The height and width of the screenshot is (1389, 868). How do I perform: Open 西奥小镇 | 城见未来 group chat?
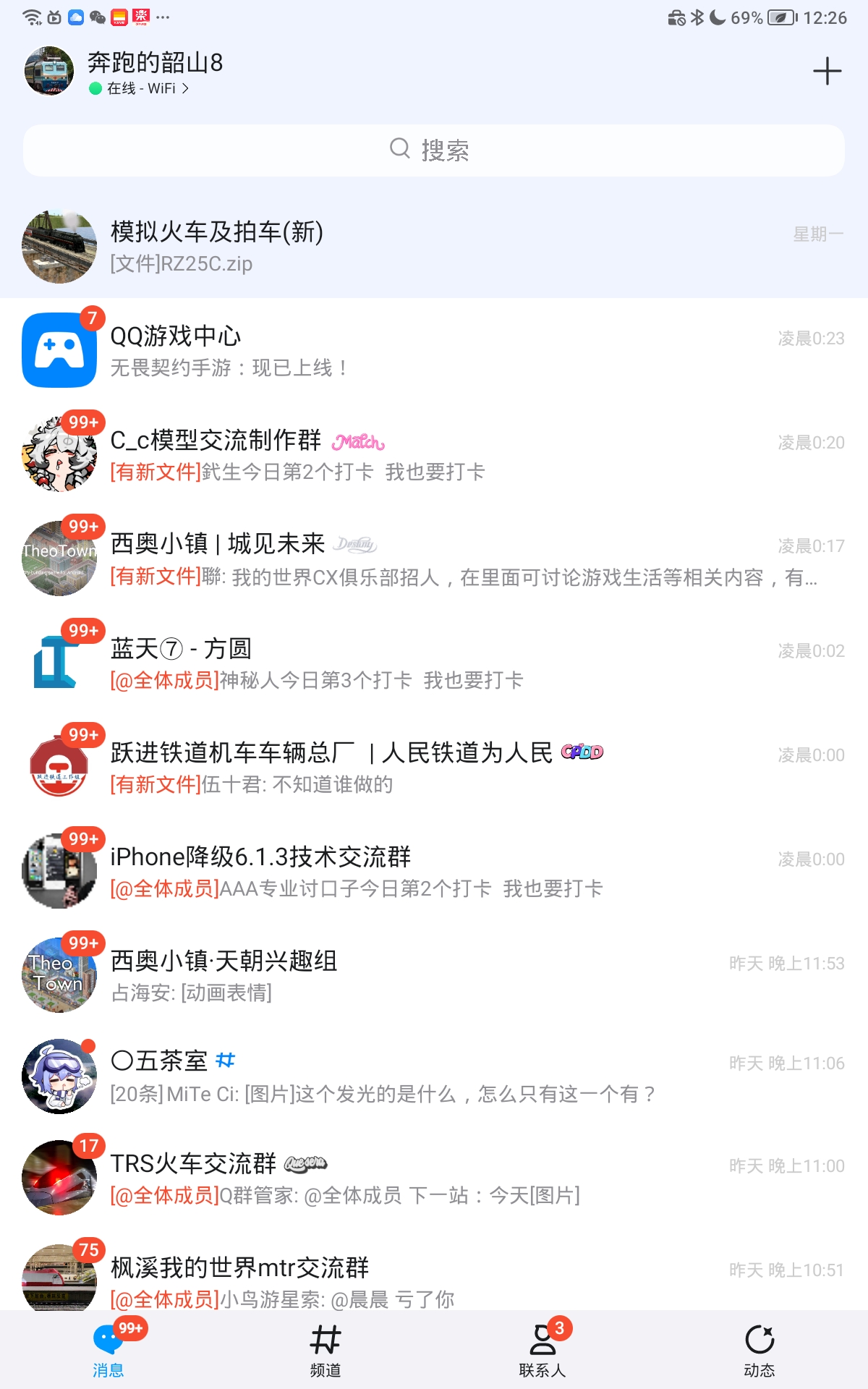(x=434, y=559)
